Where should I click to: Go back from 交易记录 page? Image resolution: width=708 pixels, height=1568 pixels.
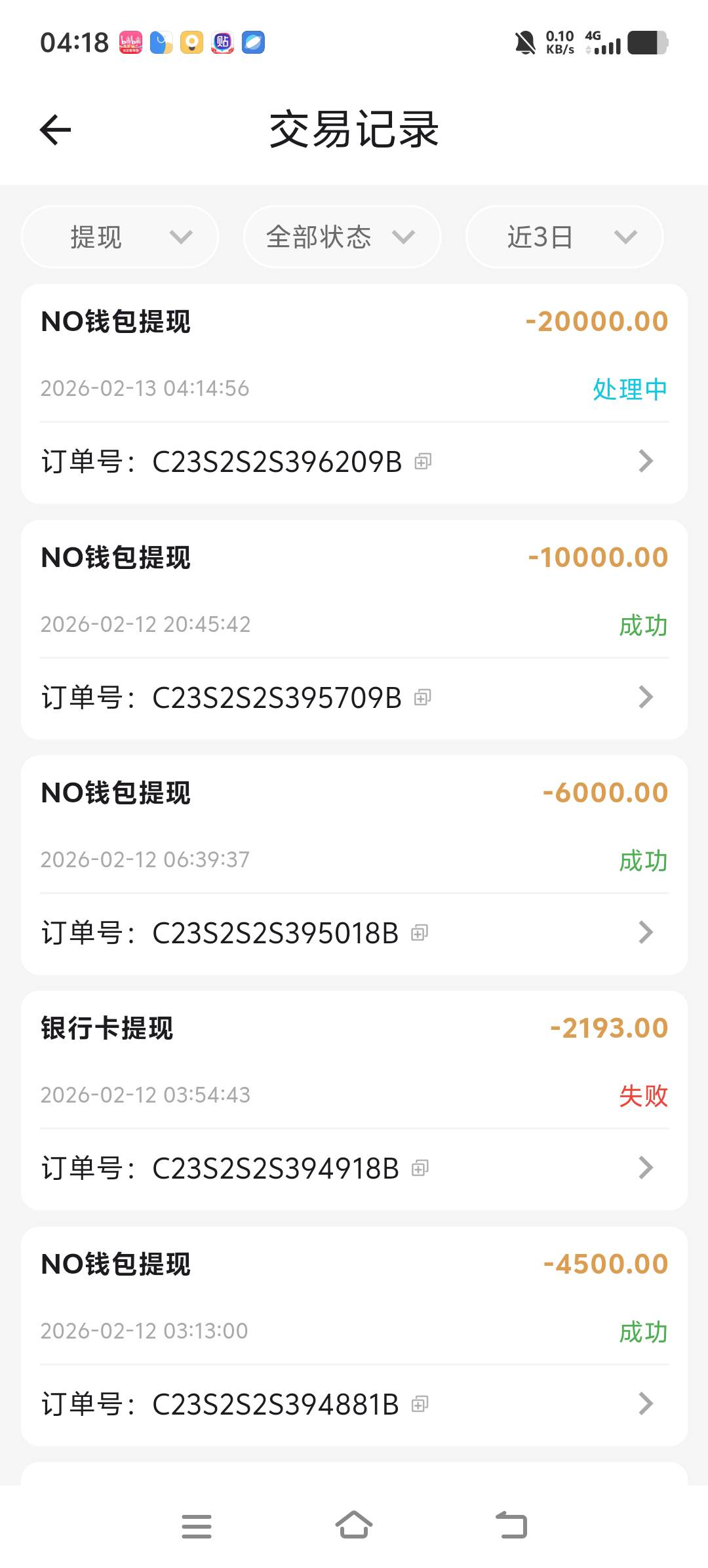[x=56, y=129]
